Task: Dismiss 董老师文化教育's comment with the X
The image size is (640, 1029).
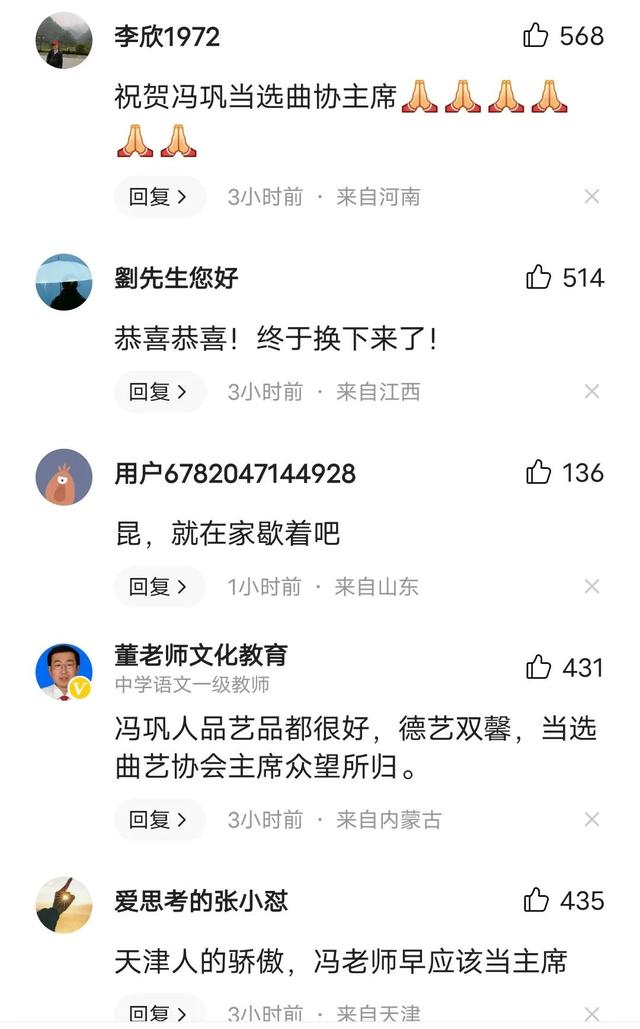Action: click(592, 820)
